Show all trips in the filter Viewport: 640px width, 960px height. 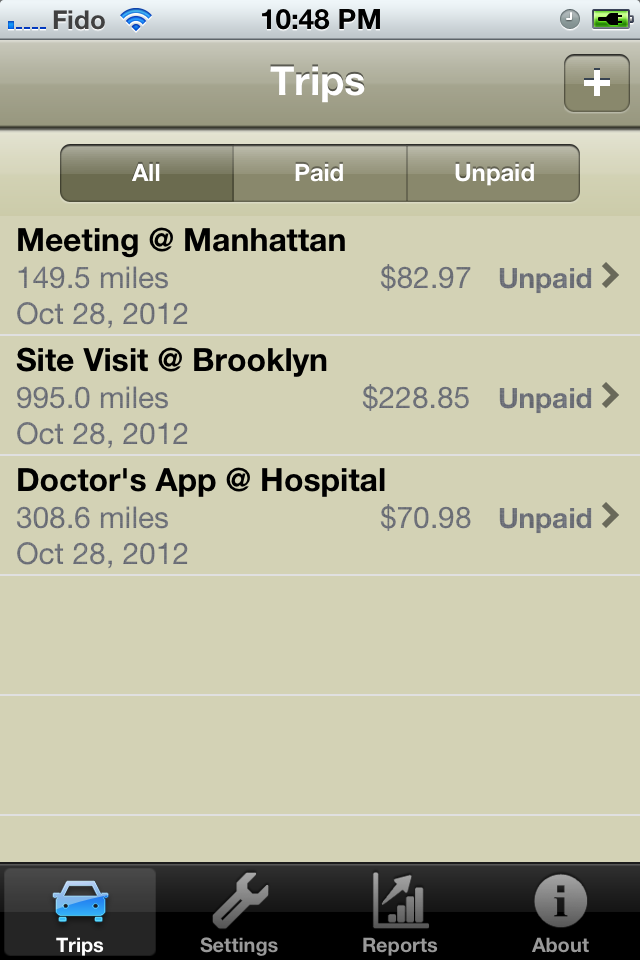[x=147, y=173]
